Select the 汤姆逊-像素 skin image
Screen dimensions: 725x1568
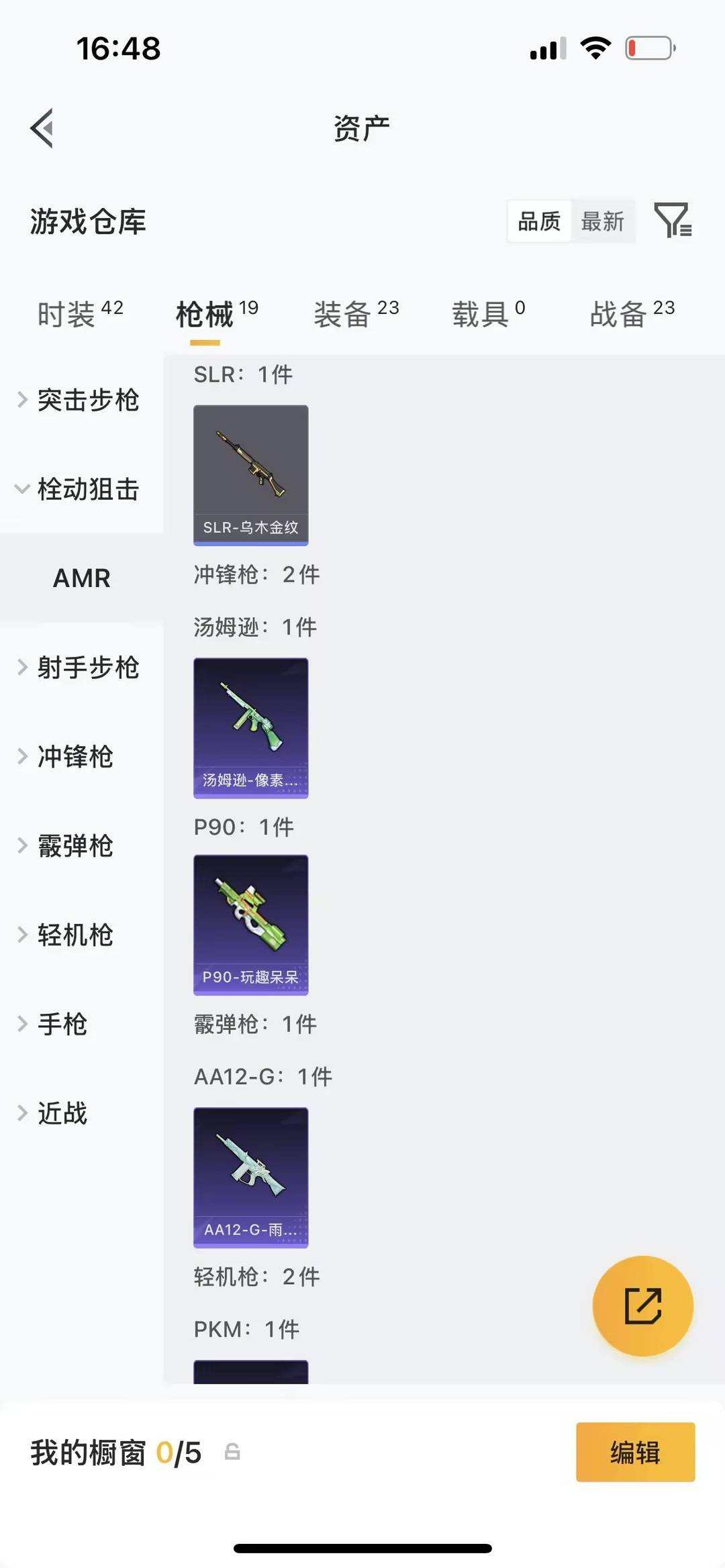(x=250, y=727)
